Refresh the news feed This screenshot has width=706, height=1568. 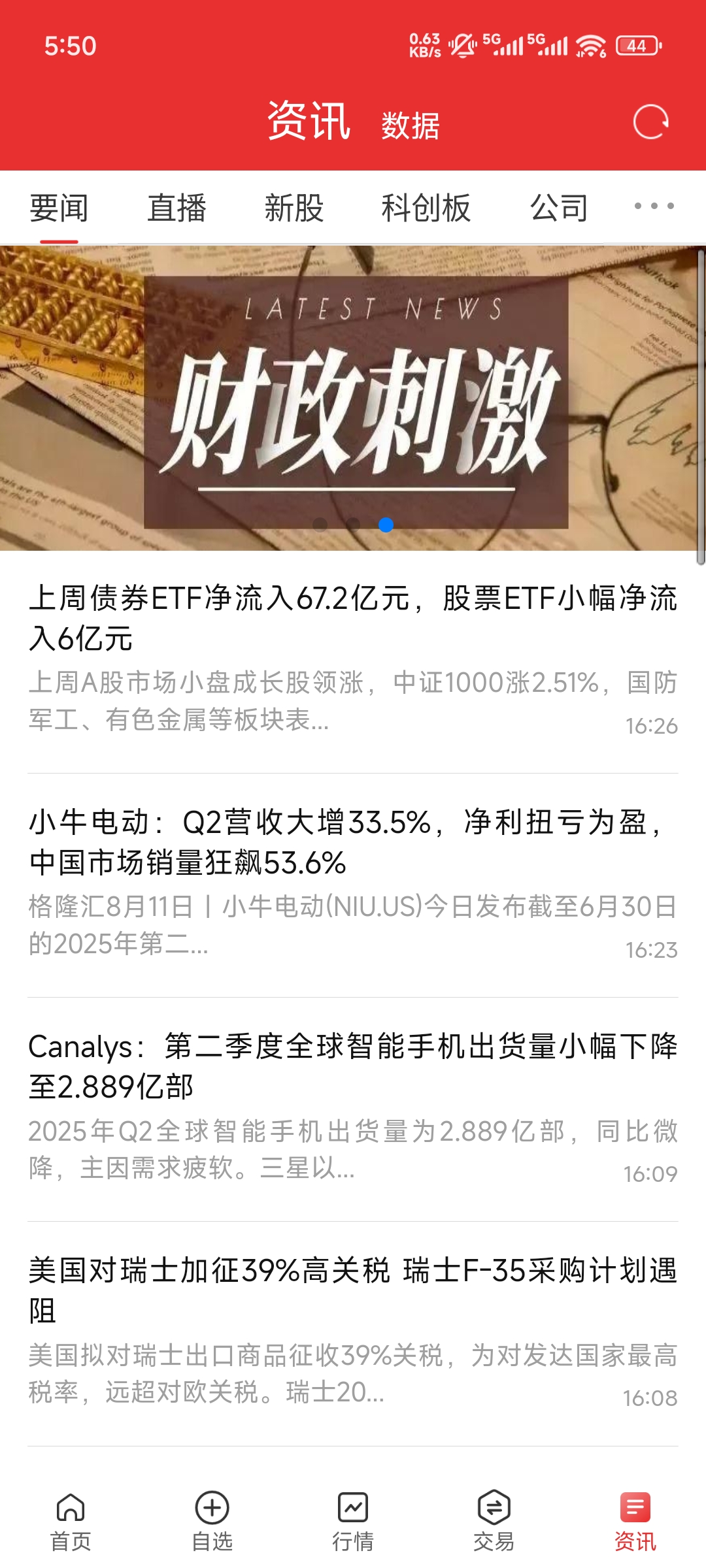click(x=650, y=122)
